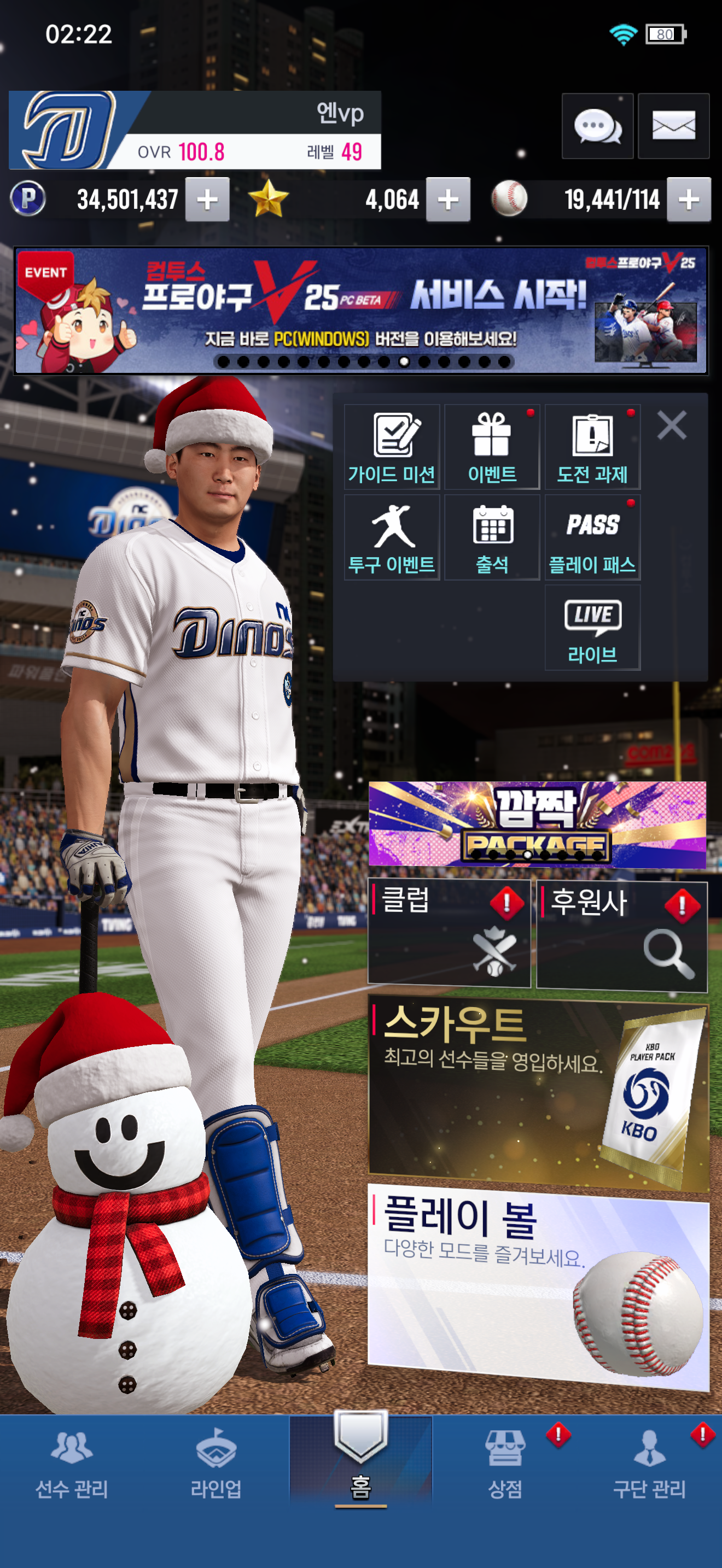Open the 후원사 sponsor card
Screen dimensions: 722x1568
point(621,934)
